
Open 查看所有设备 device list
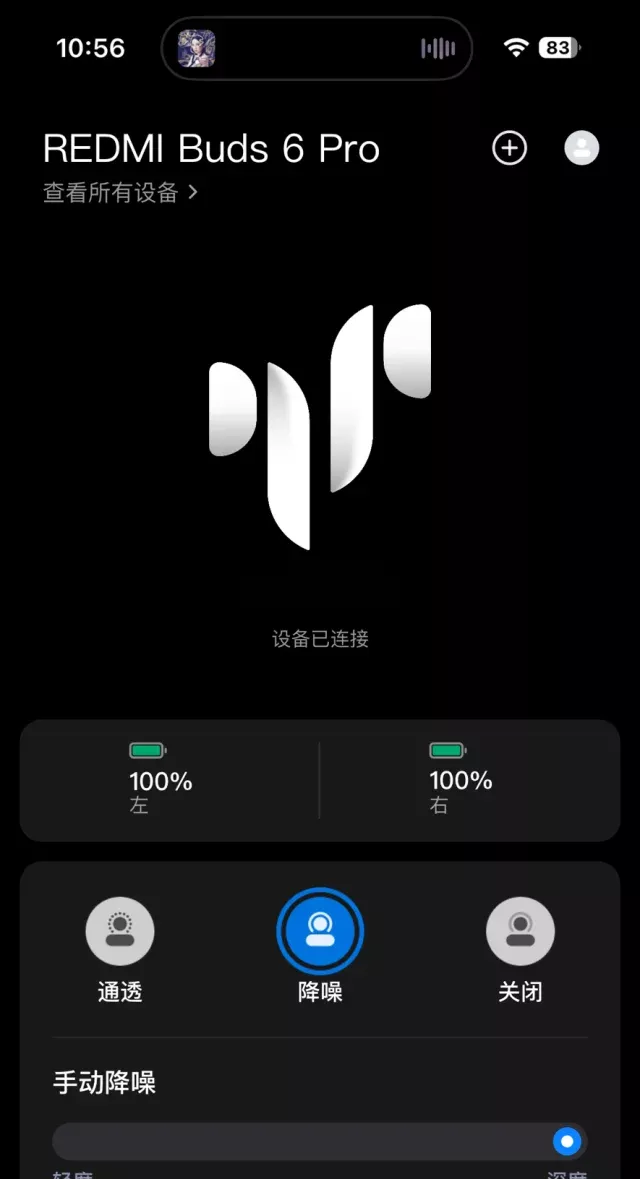click(x=120, y=192)
